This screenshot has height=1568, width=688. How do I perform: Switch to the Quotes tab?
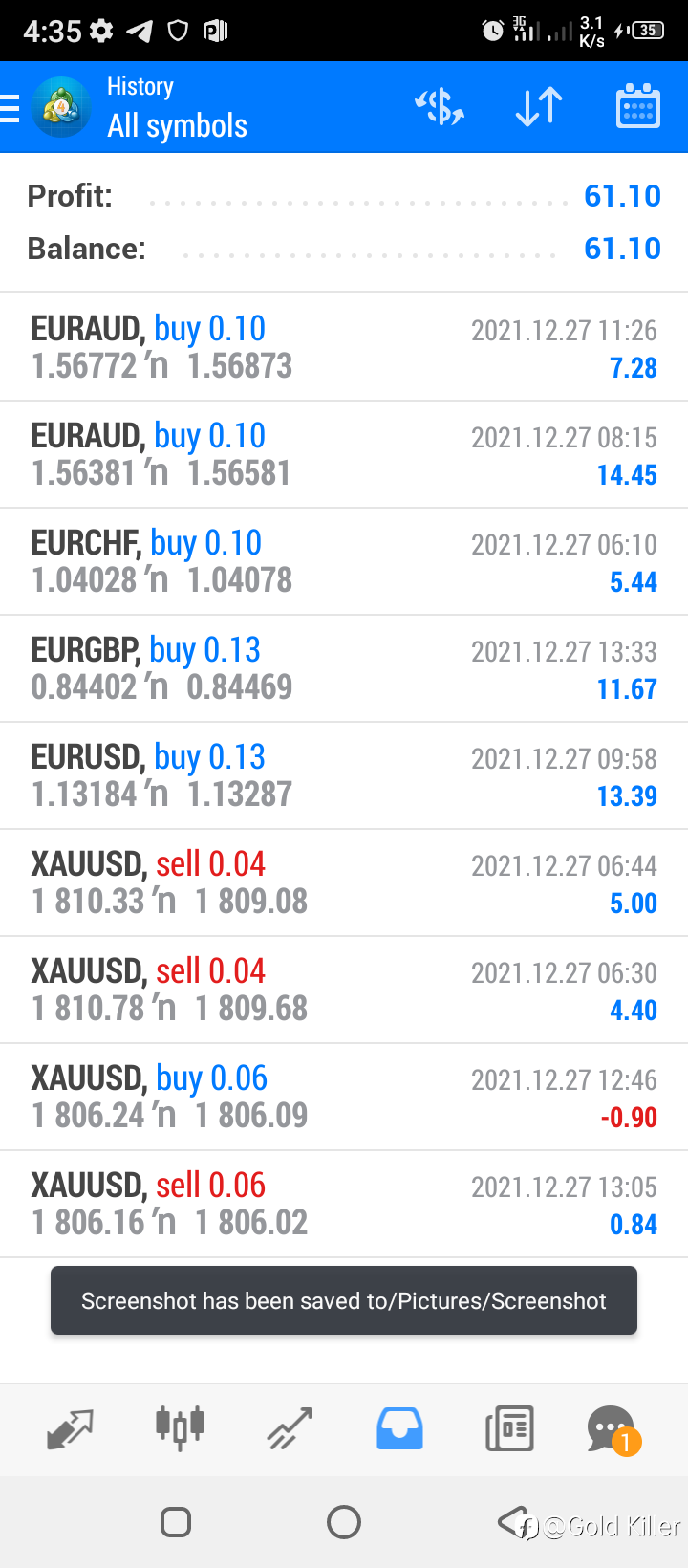tap(70, 1429)
